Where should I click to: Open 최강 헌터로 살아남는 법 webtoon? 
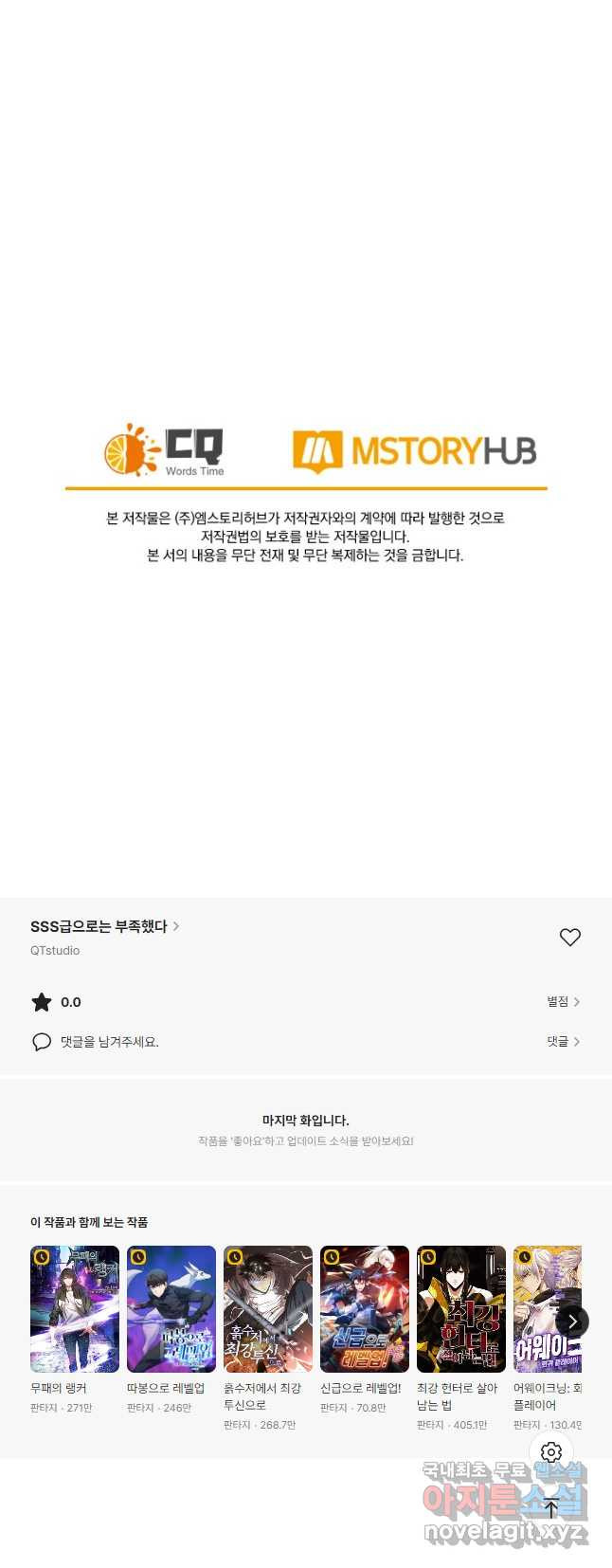tap(461, 1309)
